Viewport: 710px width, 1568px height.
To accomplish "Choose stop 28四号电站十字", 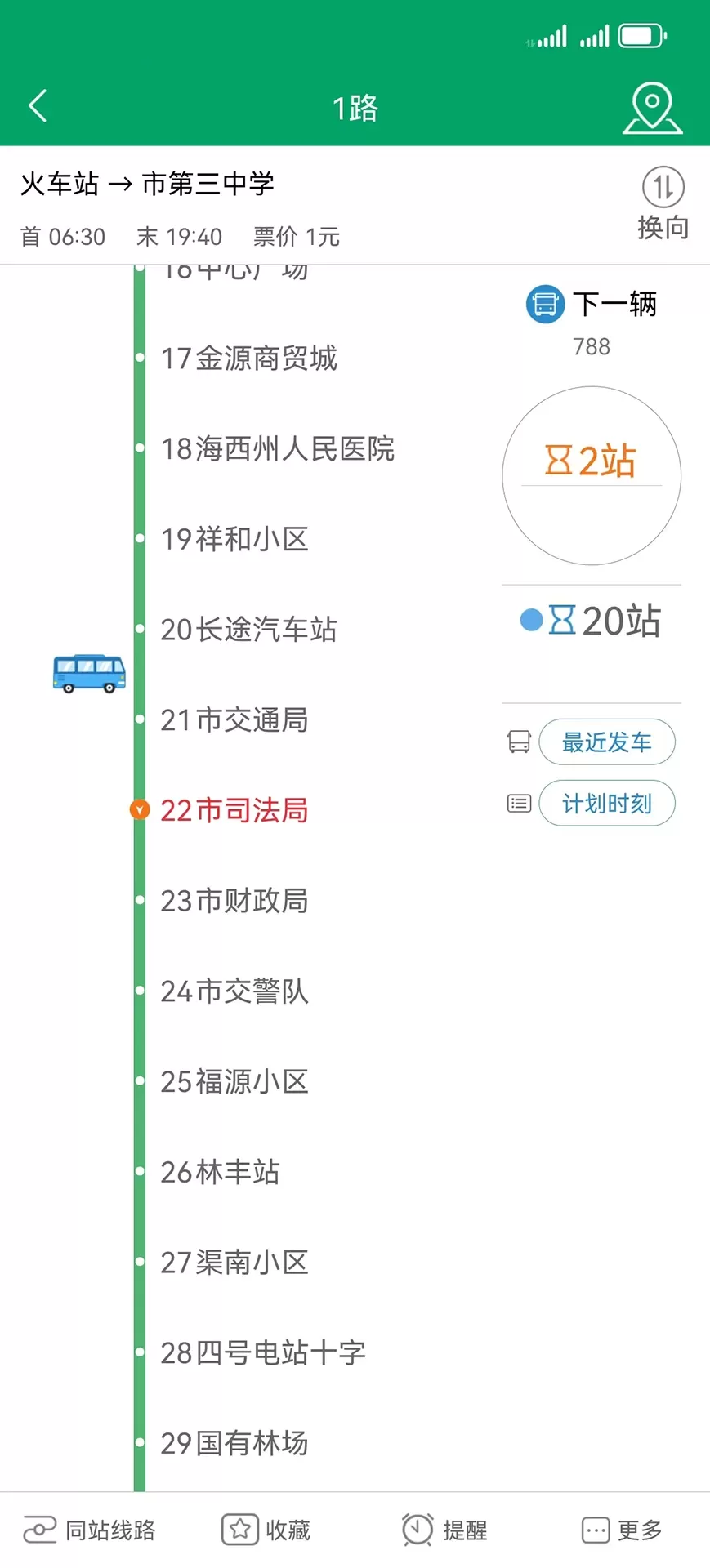I will click(263, 1353).
